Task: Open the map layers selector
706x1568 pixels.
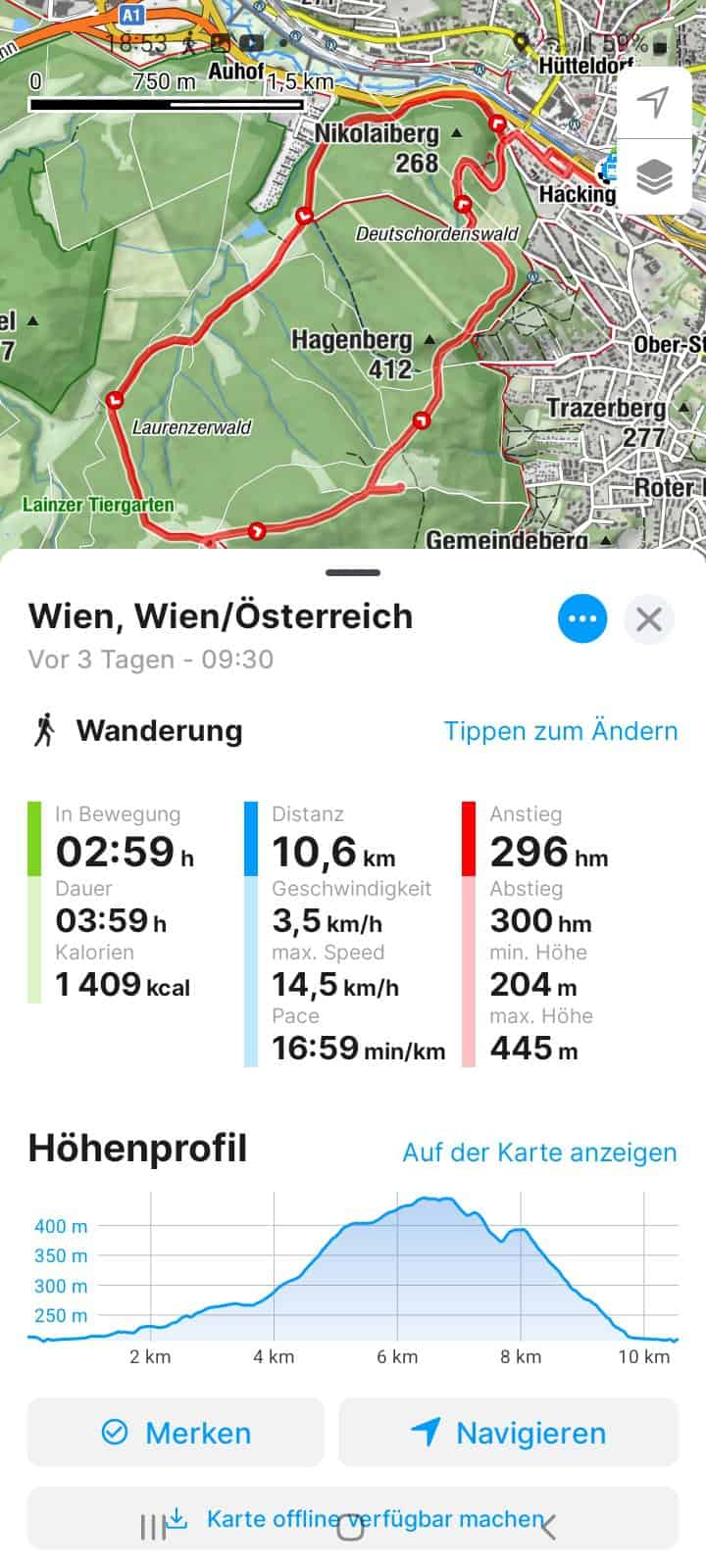Action: tap(653, 178)
